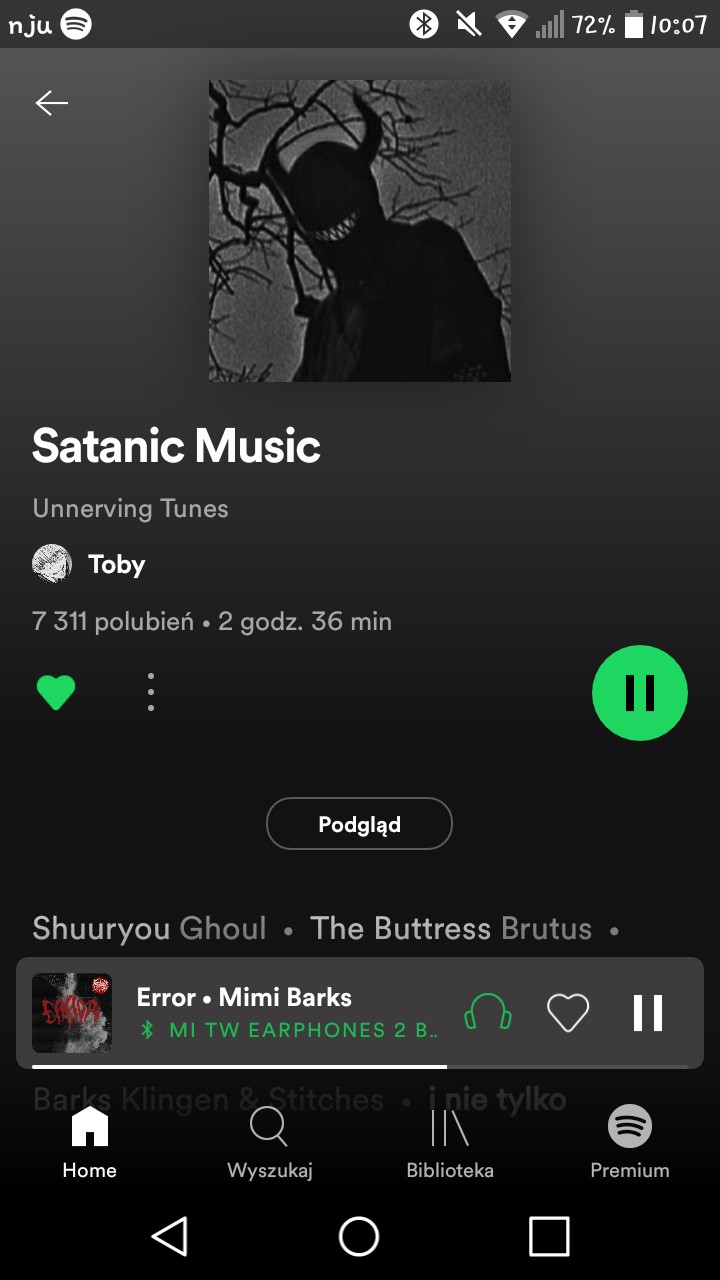720x1280 pixels.
Task: Like the song Error in mini player
Action: (x=568, y=1013)
